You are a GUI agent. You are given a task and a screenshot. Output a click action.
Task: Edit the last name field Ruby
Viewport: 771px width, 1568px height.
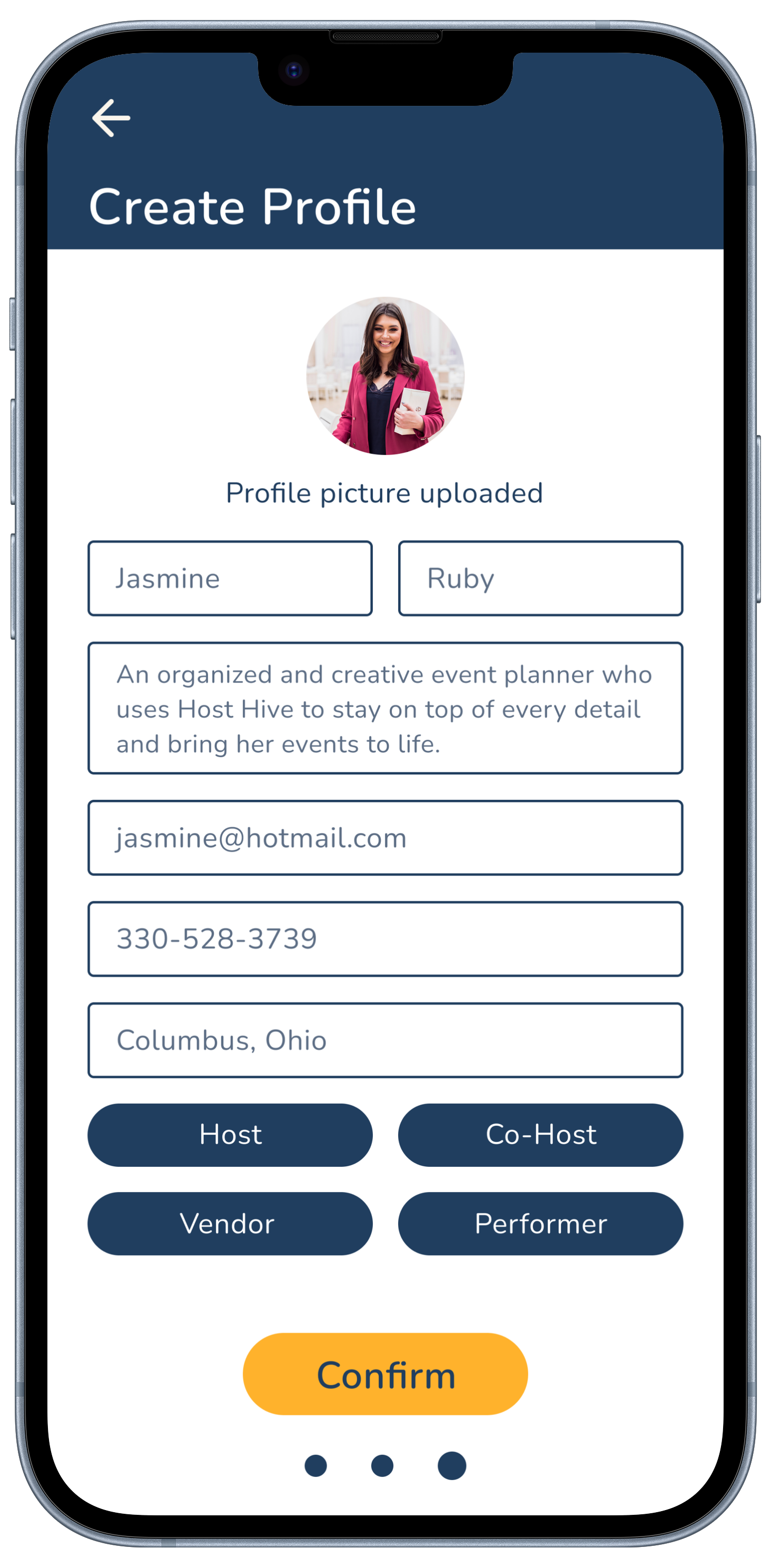540,578
